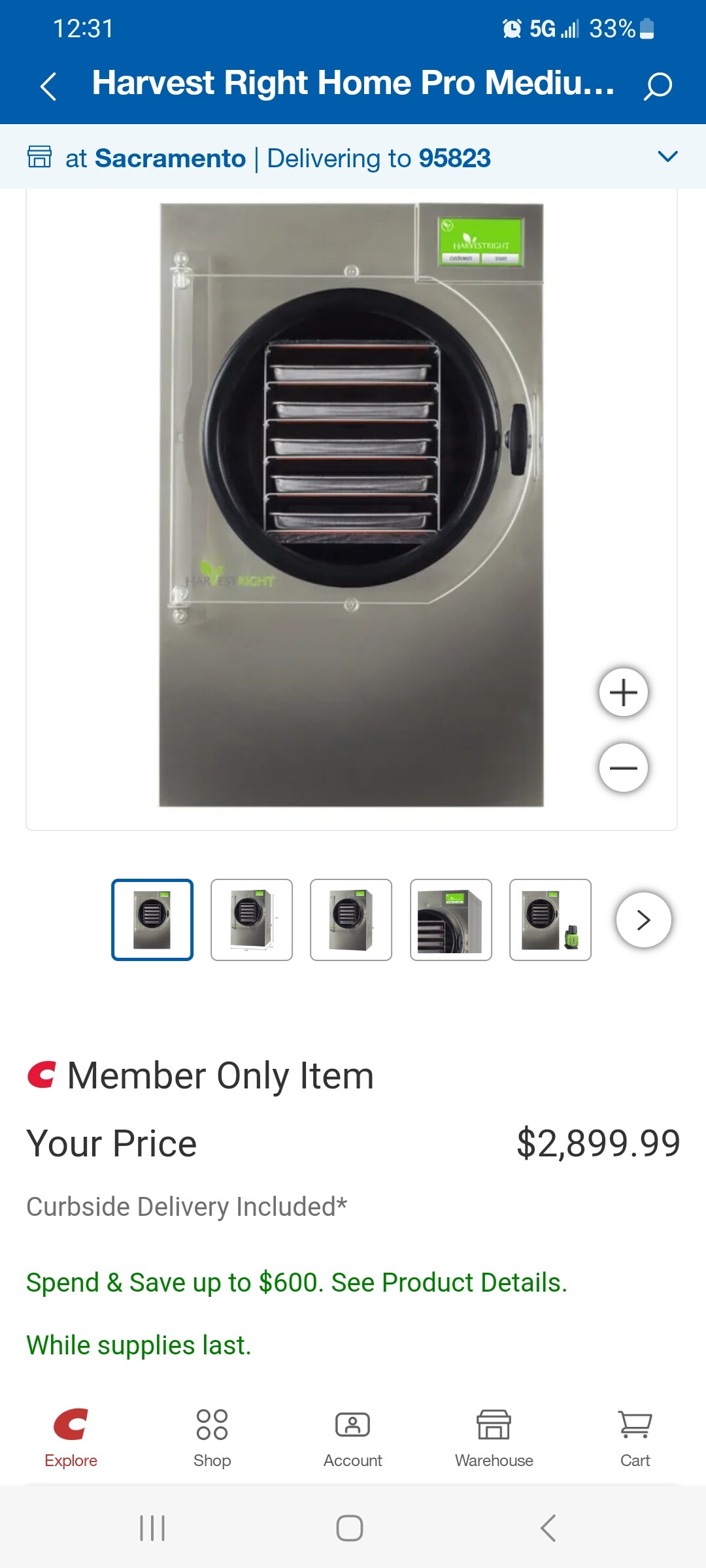Go back from the product page
Screen dimensions: 706x1568
click(x=48, y=86)
